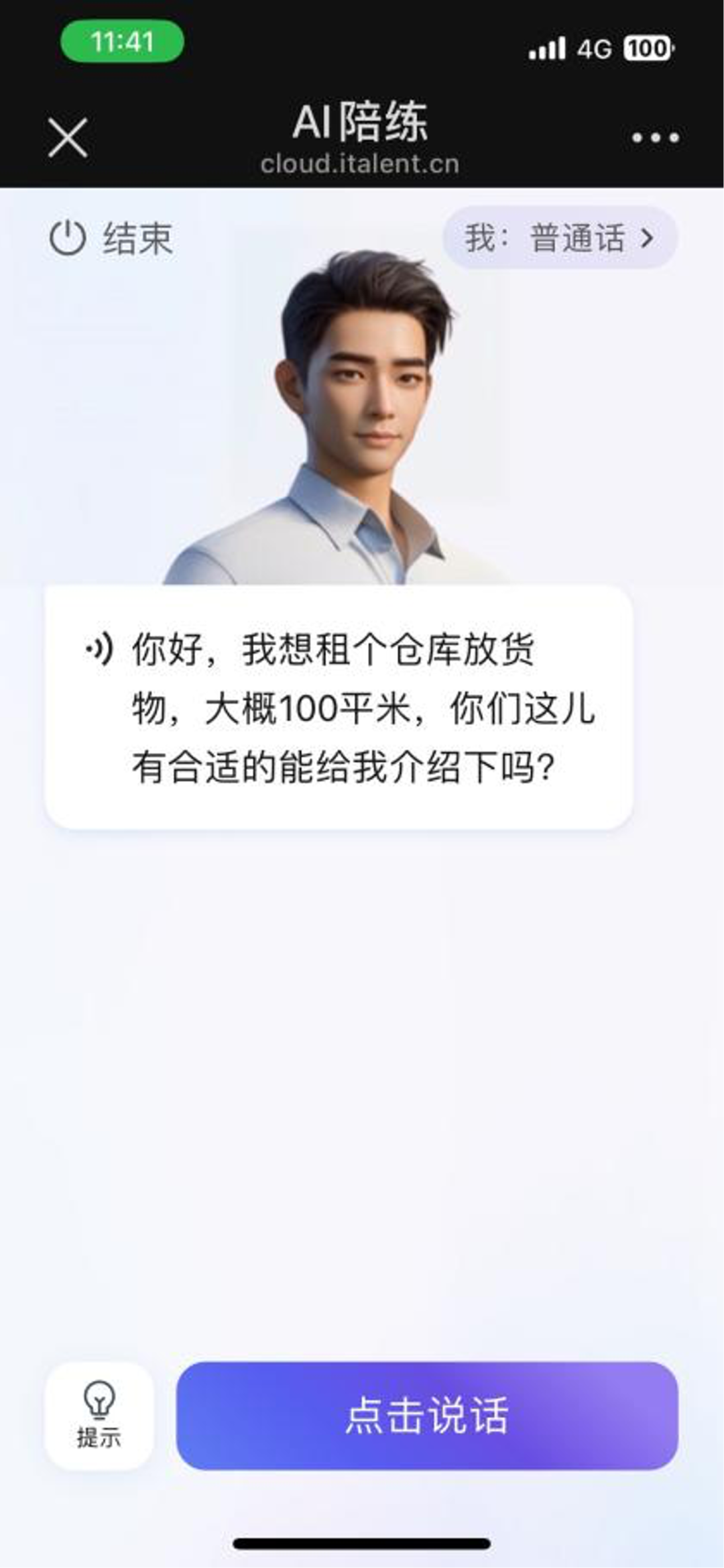Replay the customer's voice message audio

click(99, 649)
